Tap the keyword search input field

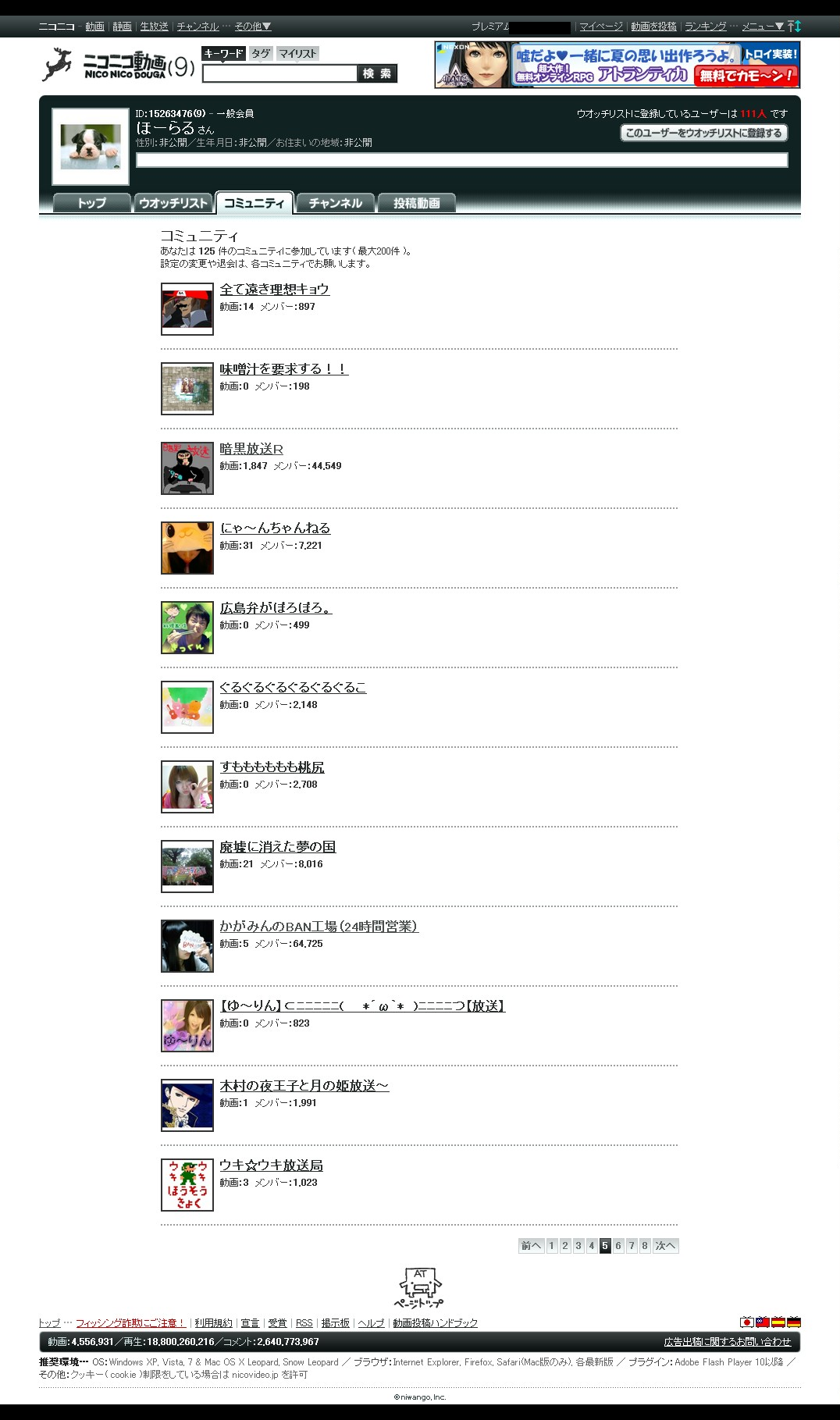point(279,73)
